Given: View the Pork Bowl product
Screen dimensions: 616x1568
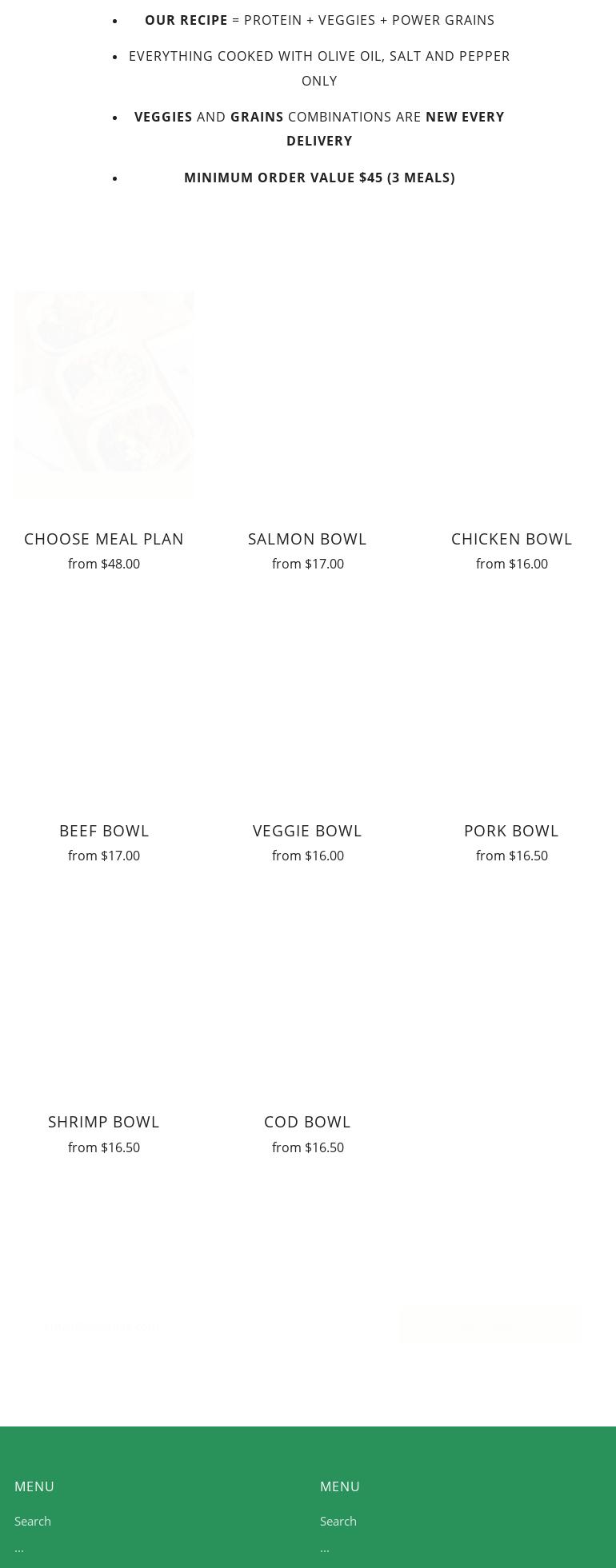Looking at the screenshot, I should coord(511,831).
